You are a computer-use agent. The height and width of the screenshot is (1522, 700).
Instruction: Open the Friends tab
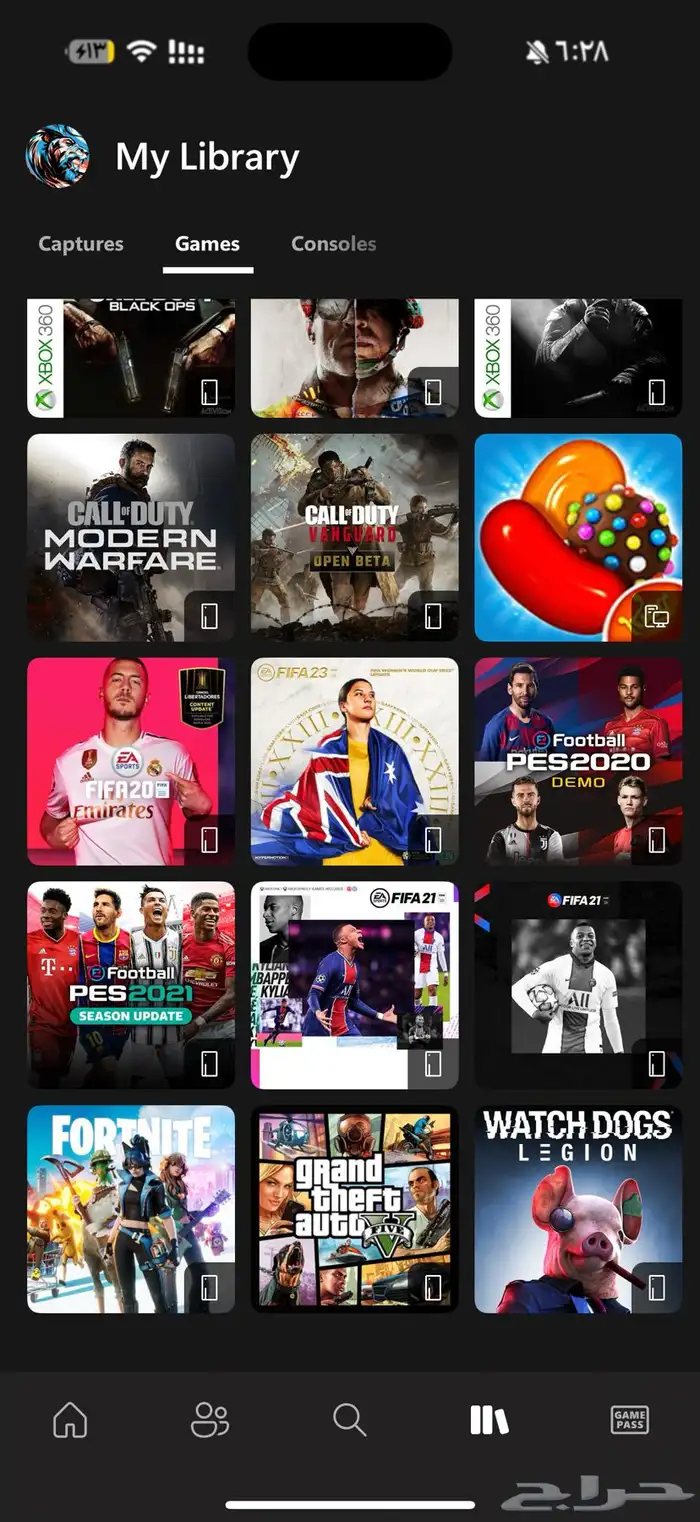[x=210, y=1419]
